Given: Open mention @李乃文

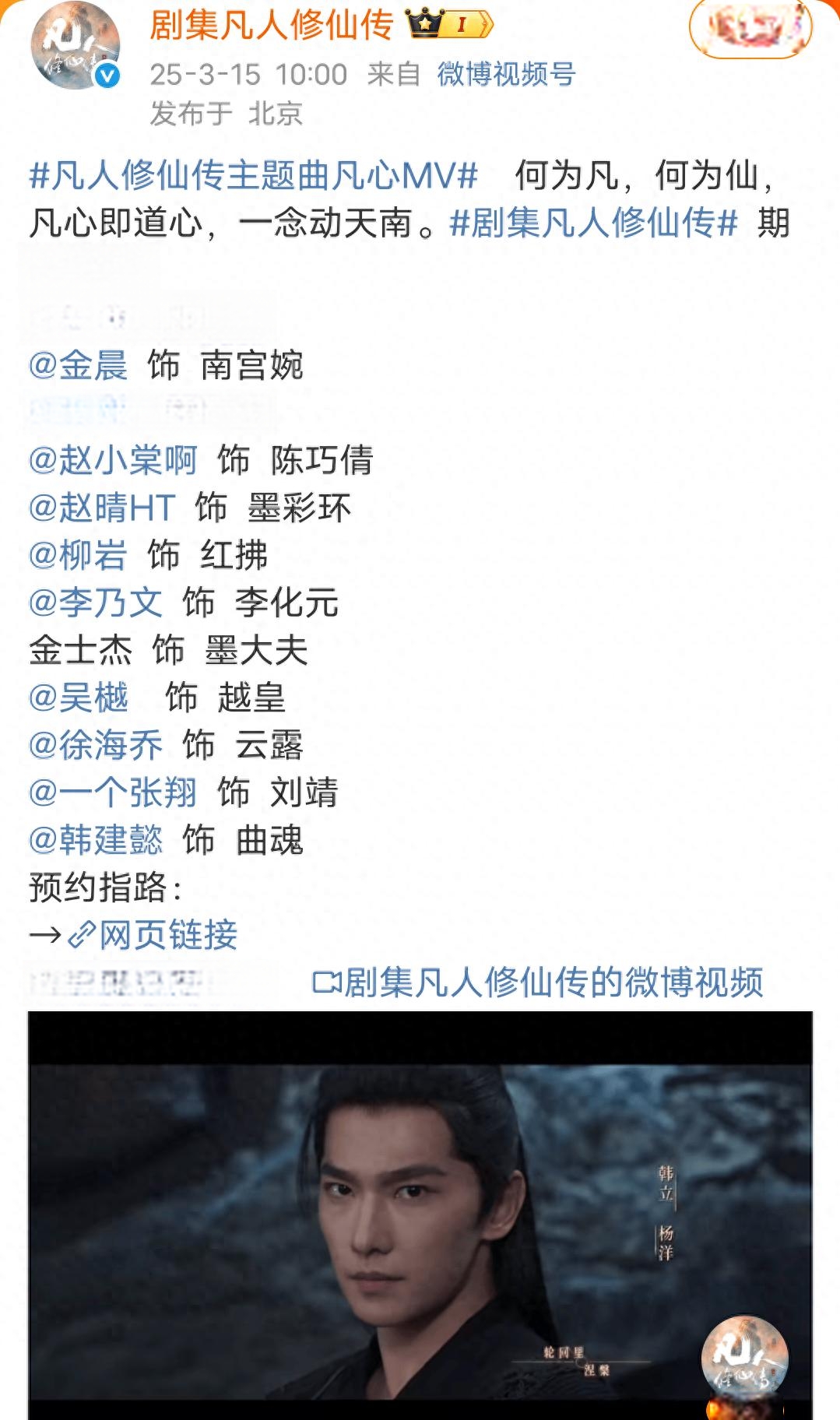Looking at the screenshot, I should (x=96, y=603).
